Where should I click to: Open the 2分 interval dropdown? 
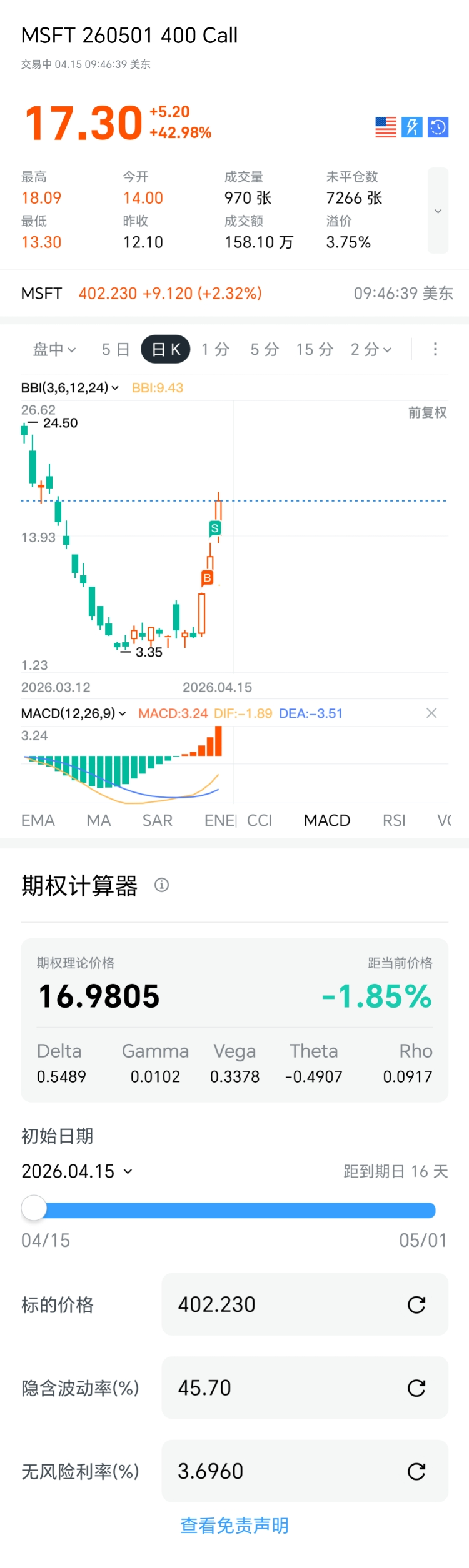(x=371, y=349)
